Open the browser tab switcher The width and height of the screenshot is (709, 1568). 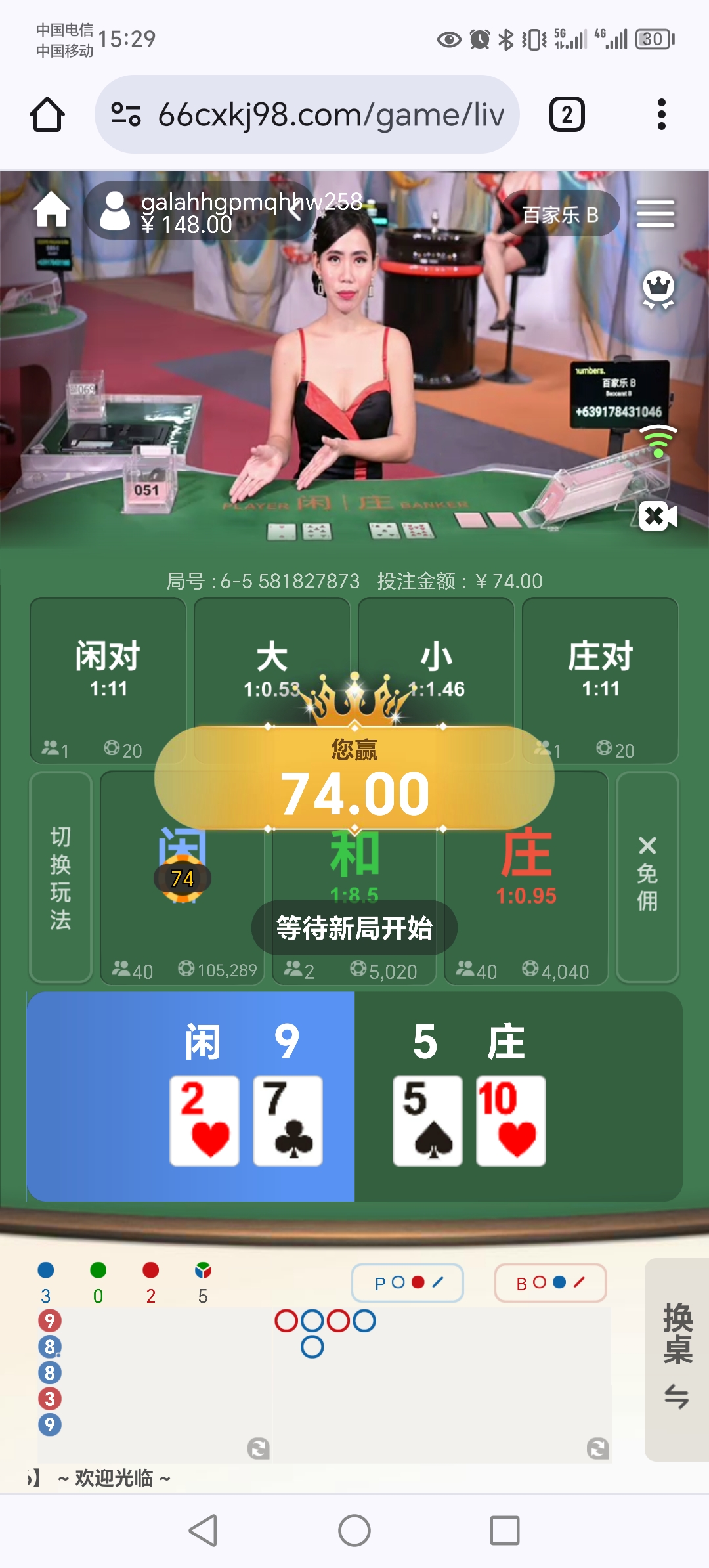click(x=567, y=115)
